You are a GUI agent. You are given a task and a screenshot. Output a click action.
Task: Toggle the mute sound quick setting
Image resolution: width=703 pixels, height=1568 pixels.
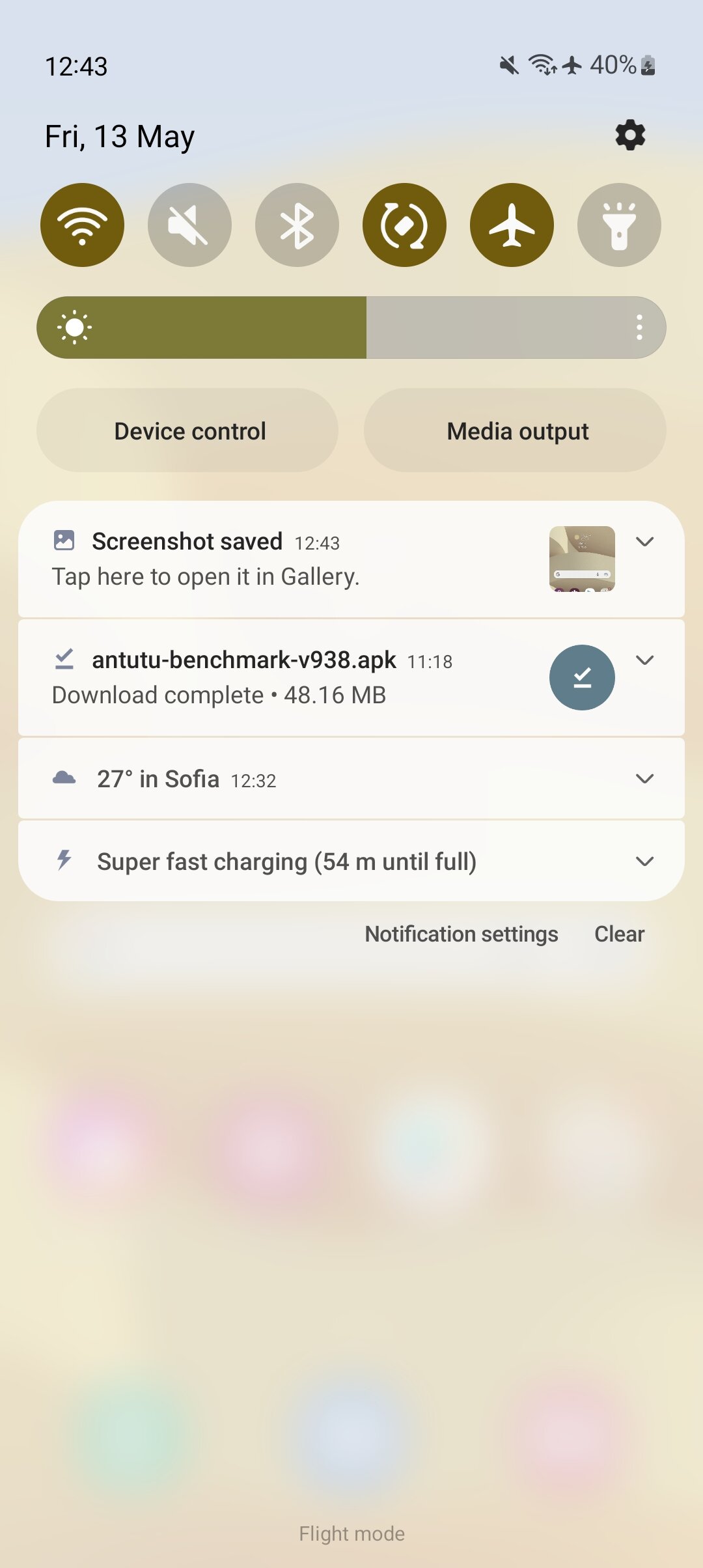coord(189,225)
